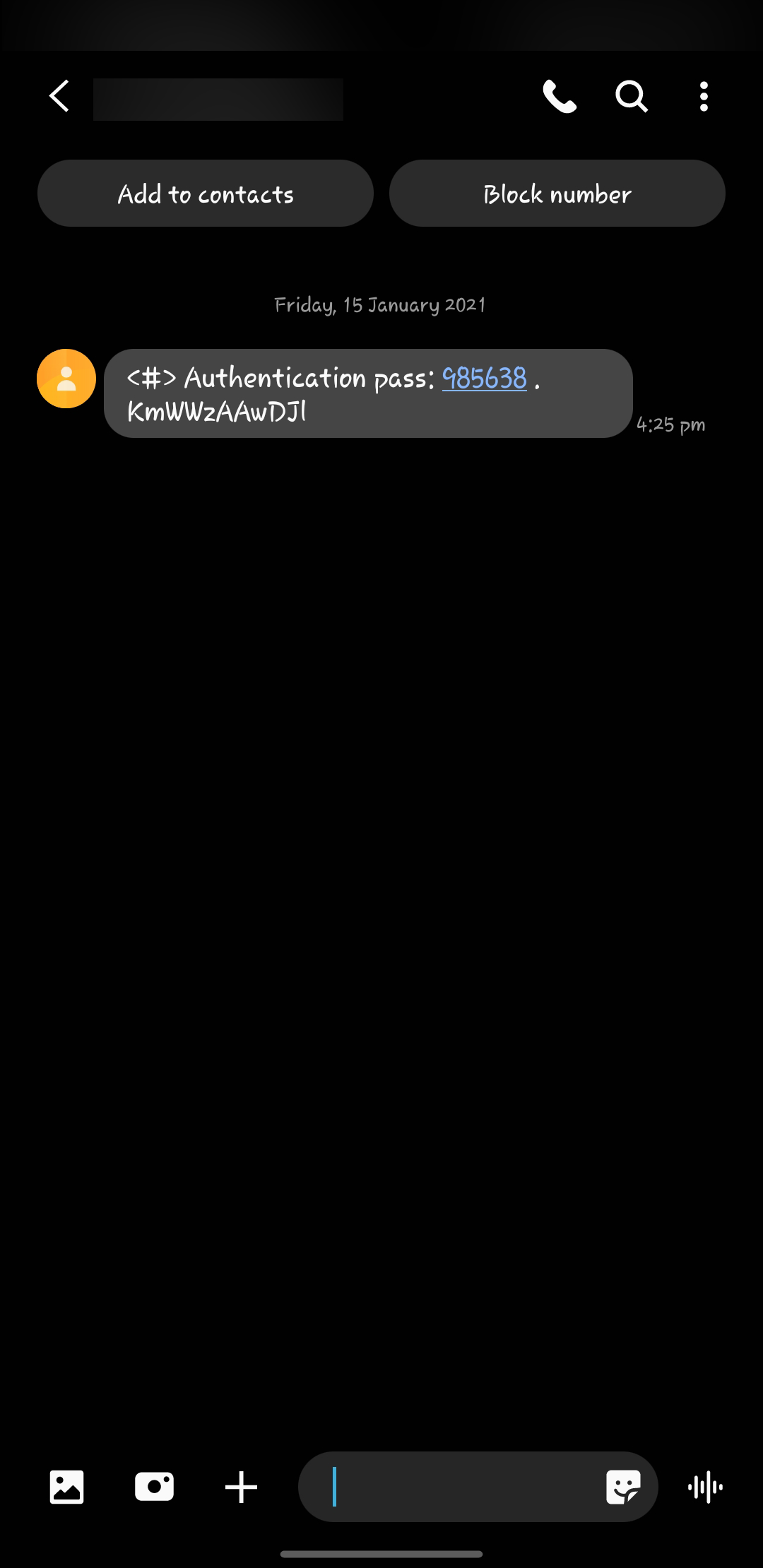This screenshot has width=763, height=1568.
Task: Go back to the conversation list
Action: point(60,96)
